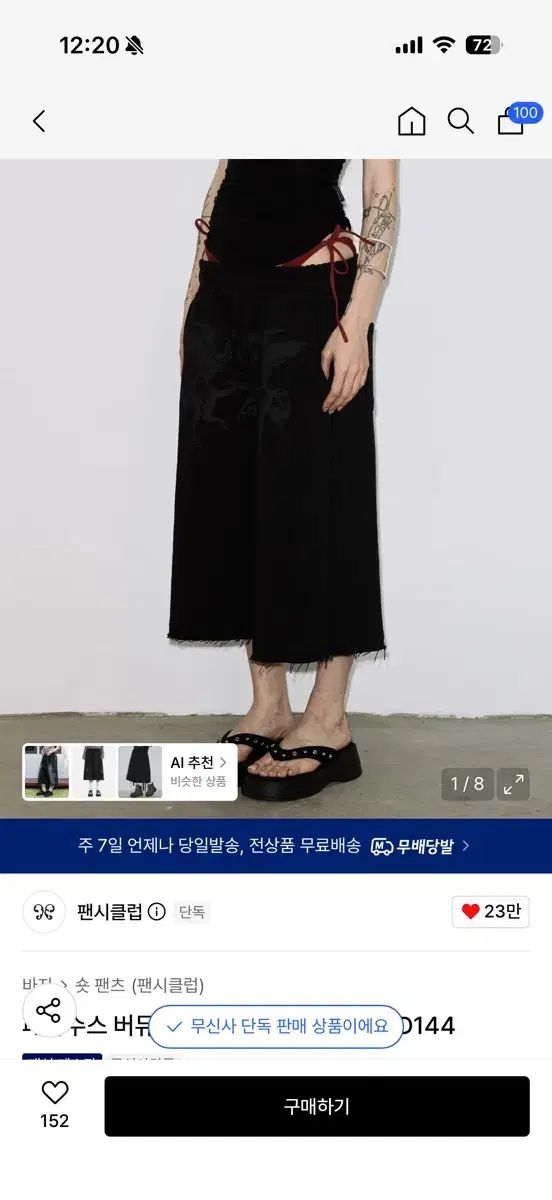The width and height of the screenshot is (552, 1200).
Task: Open AI 추천 similar products
Action: point(130,772)
